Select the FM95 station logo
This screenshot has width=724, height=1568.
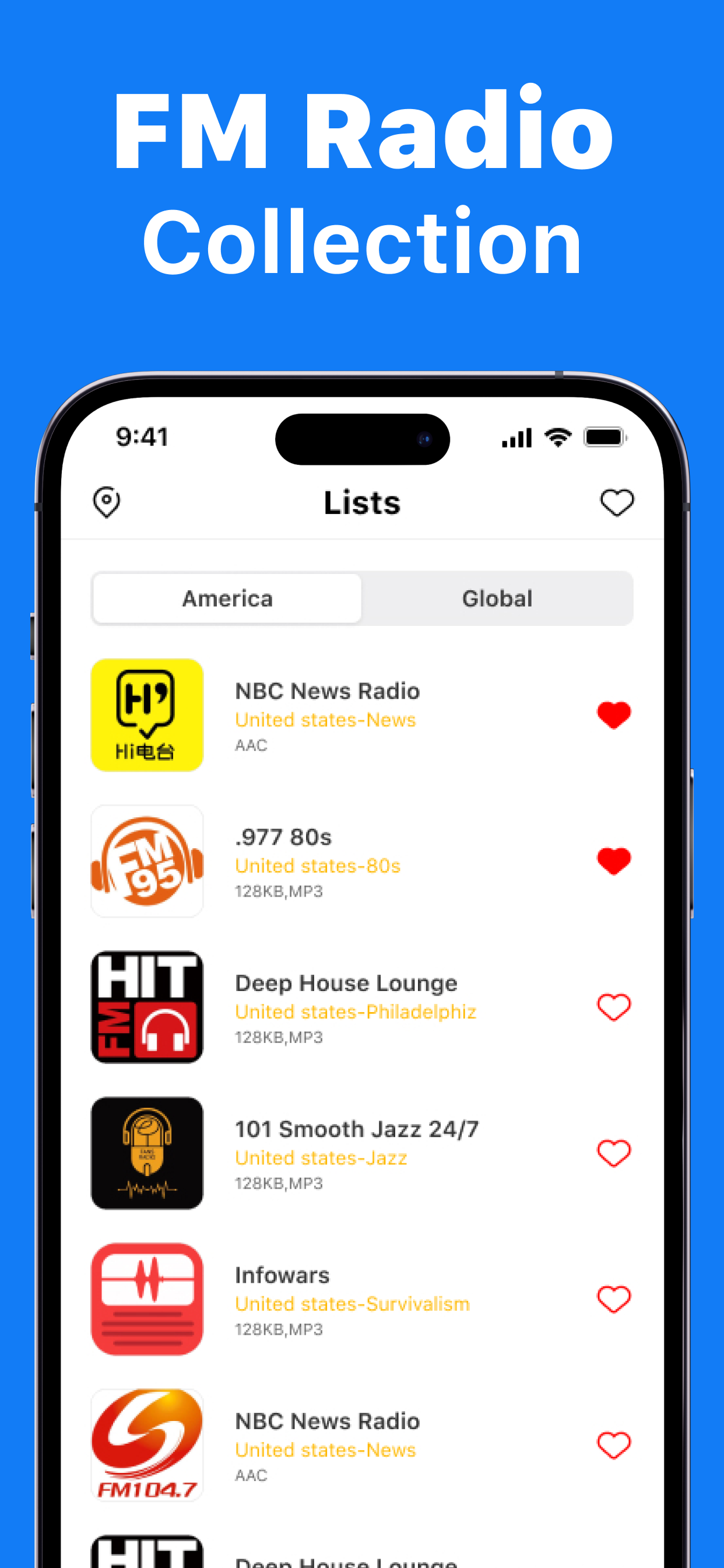click(x=147, y=862)
